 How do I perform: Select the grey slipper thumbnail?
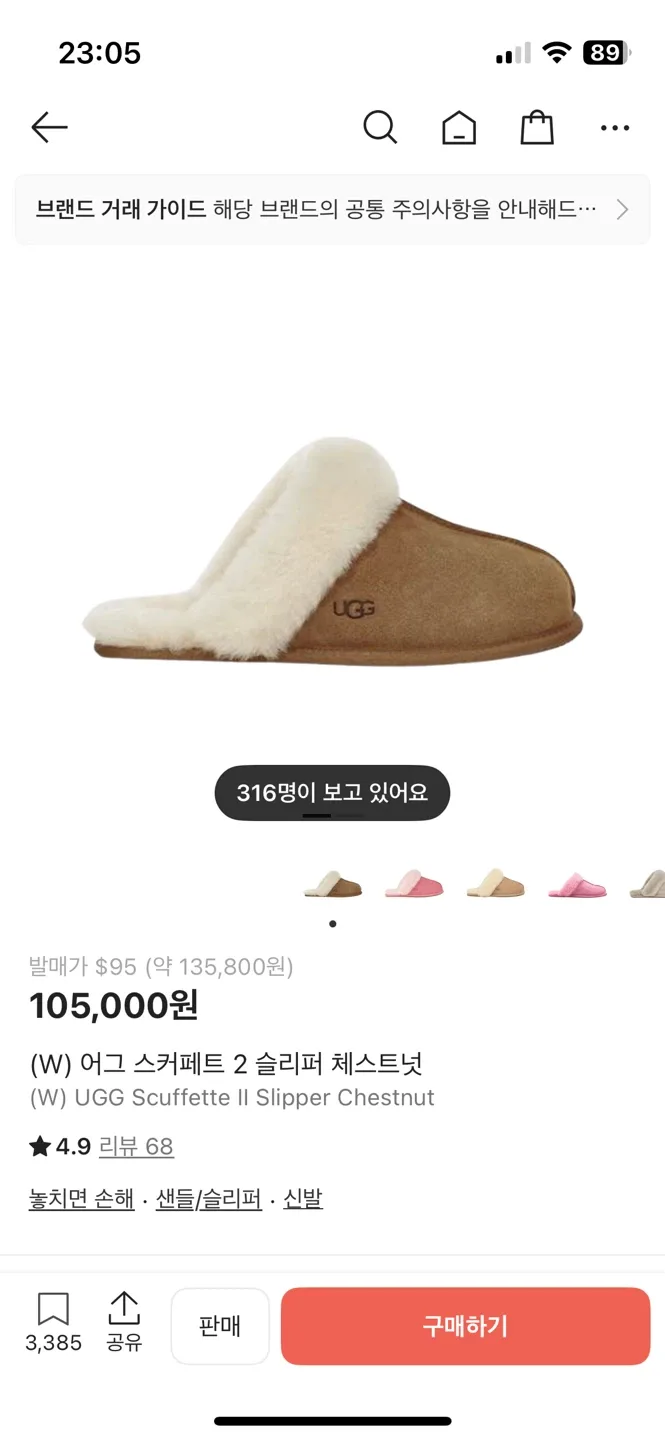coord(647,884)
